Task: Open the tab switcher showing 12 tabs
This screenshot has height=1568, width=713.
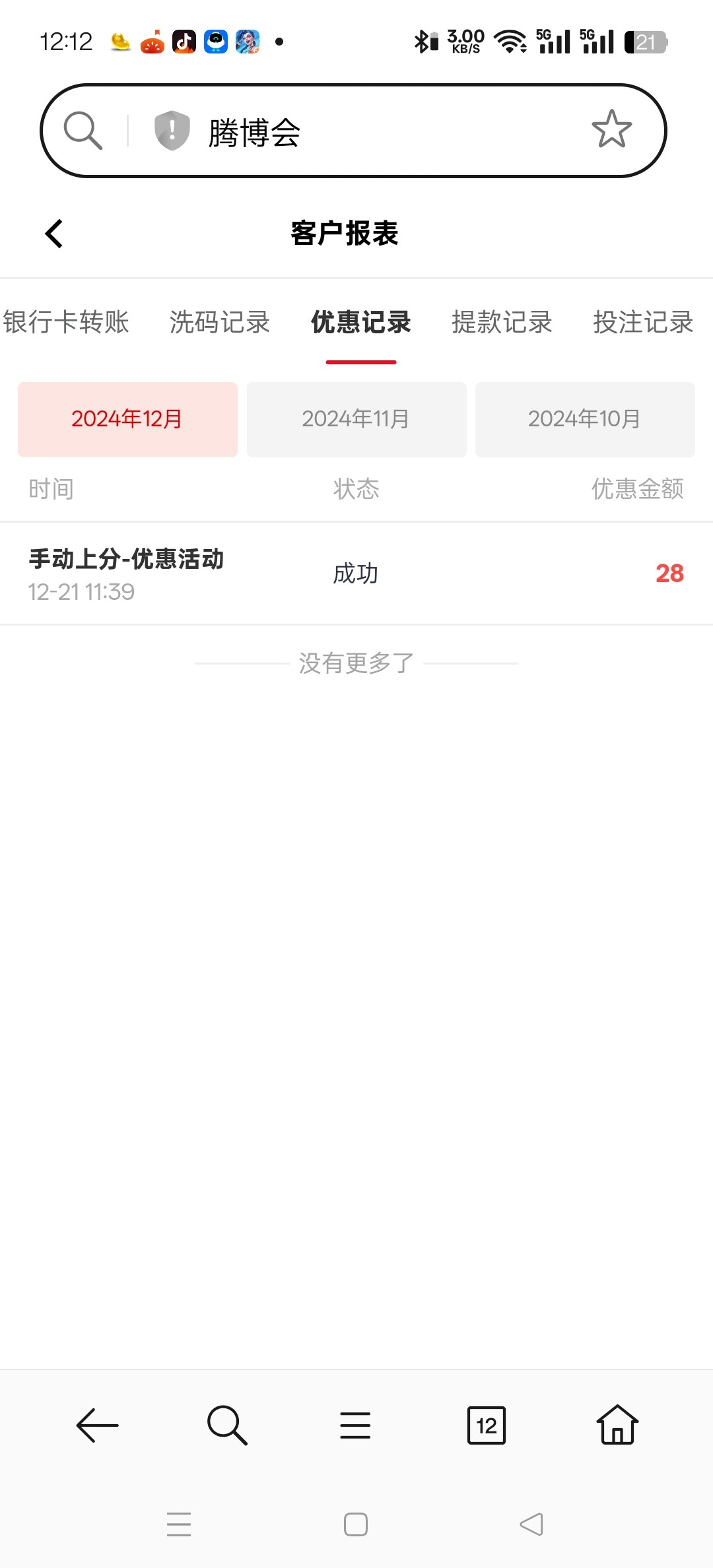Action: [x=487, y=1425]
